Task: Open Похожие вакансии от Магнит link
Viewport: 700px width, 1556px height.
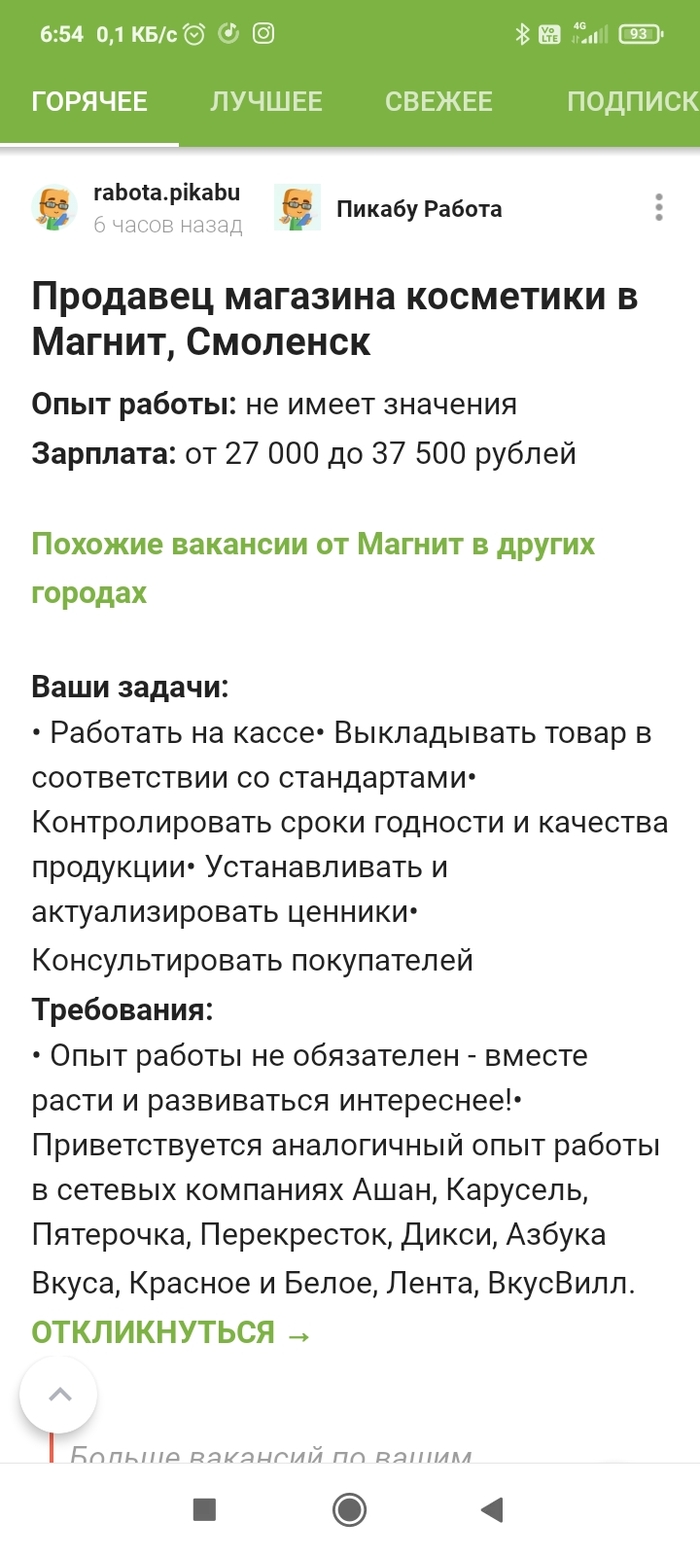Action: tap(313, 568)
